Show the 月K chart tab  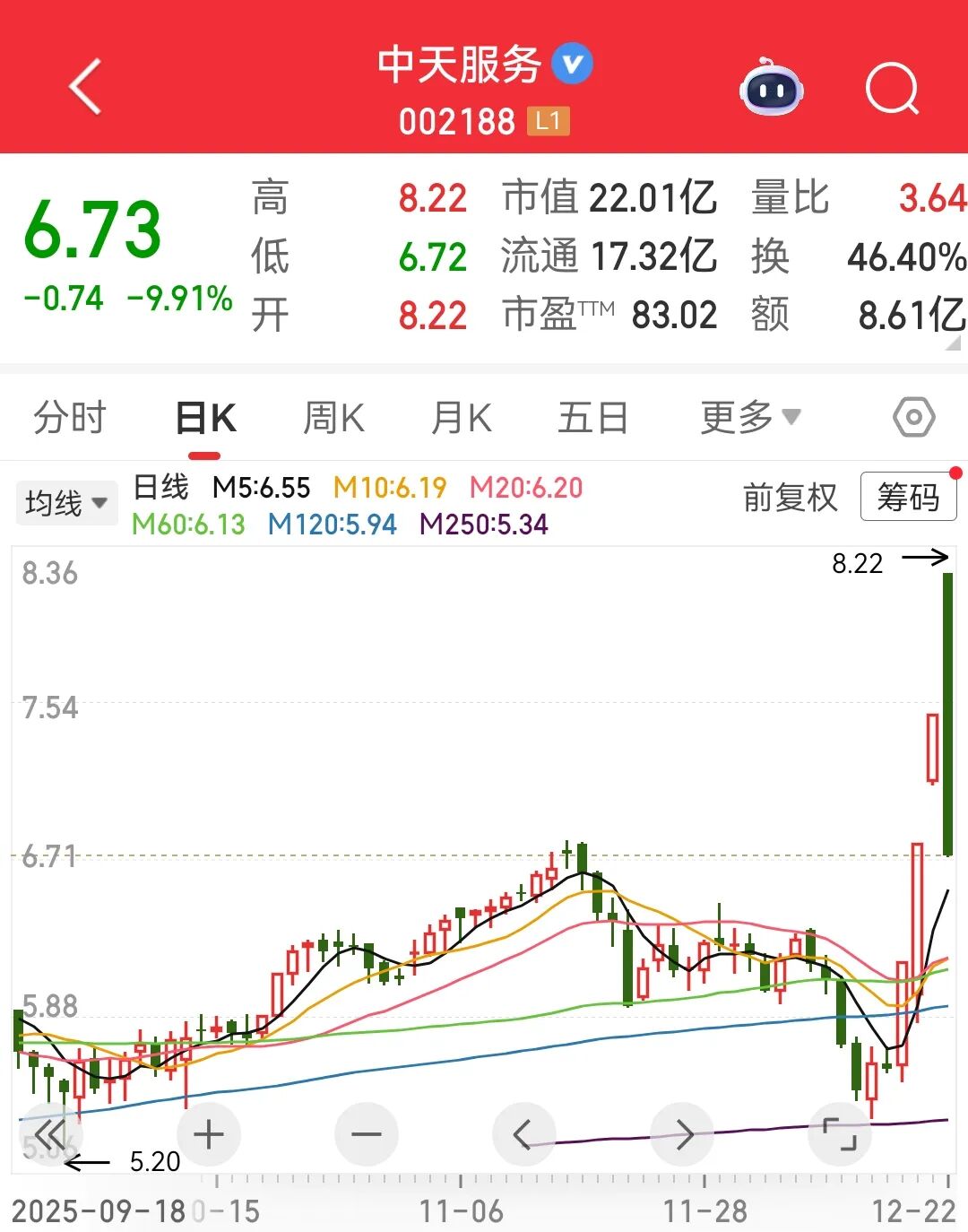click(x=461, y=418)
